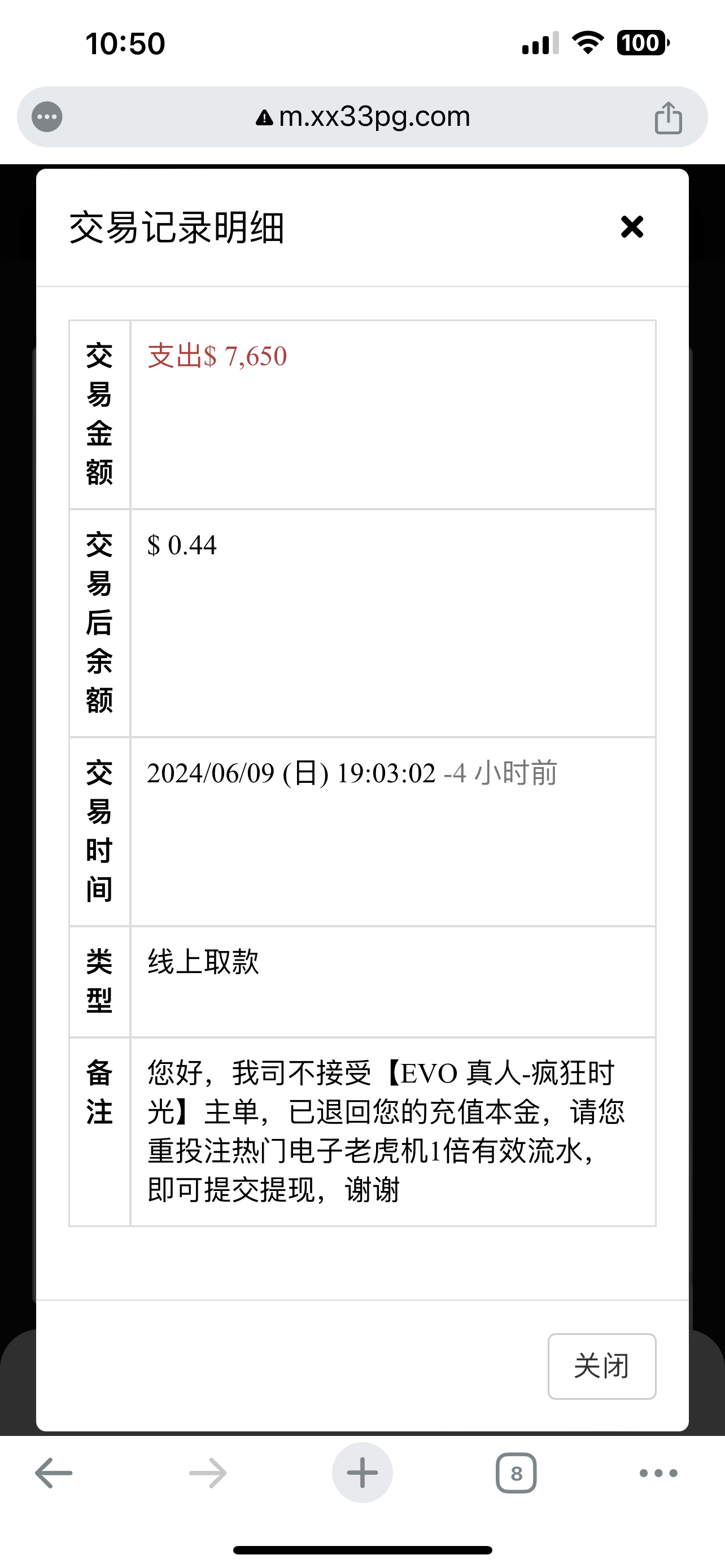Share this page
Image resolution: width=725 pixels, height=1568 pixels.
pos(668,117)
